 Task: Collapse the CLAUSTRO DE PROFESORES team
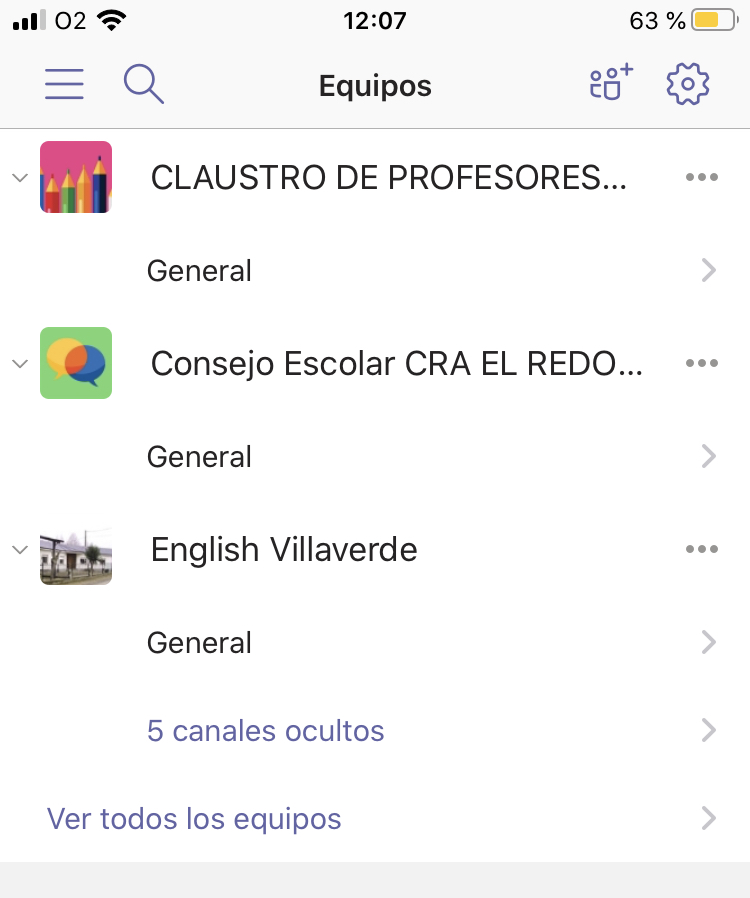20,177
